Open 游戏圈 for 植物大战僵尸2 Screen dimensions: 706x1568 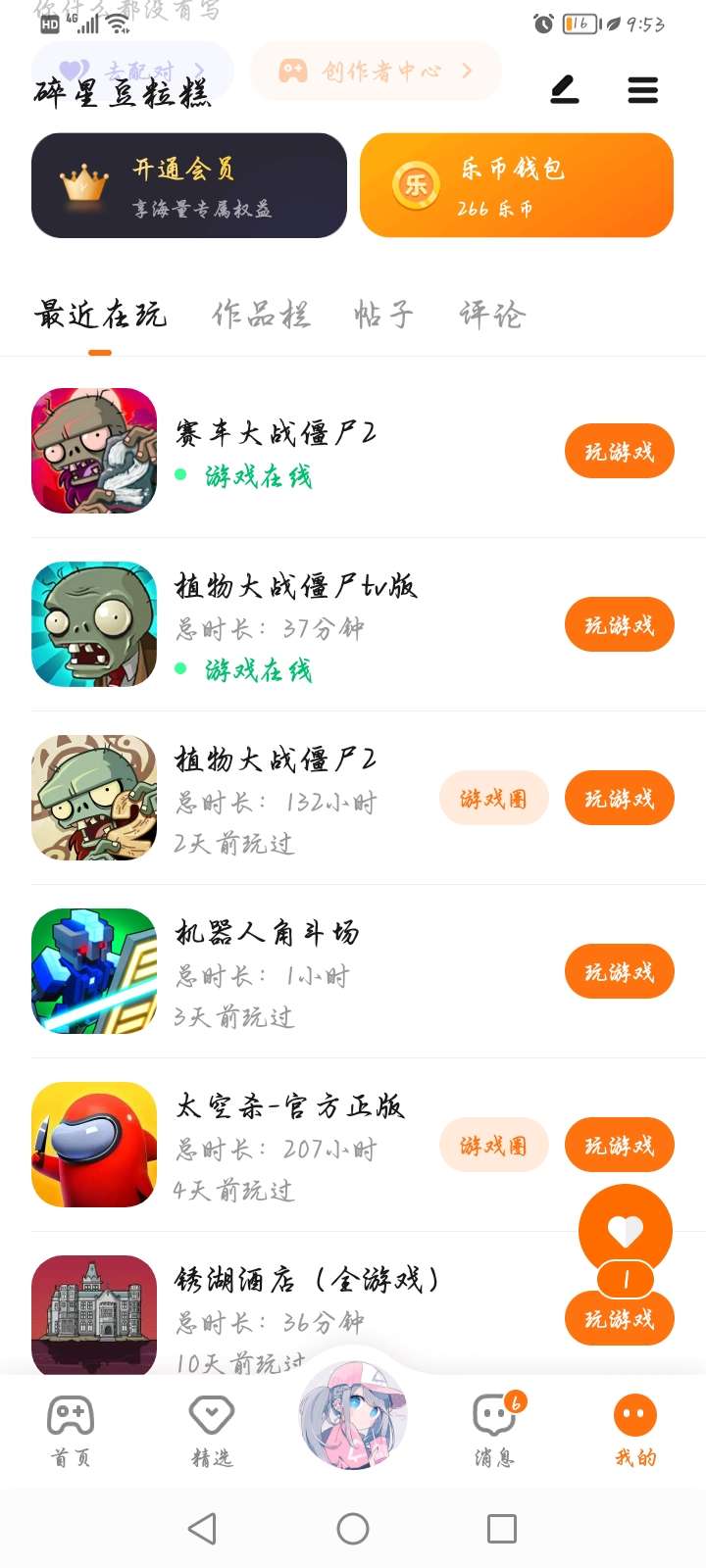pyautogui.click(x=493, y=799)
